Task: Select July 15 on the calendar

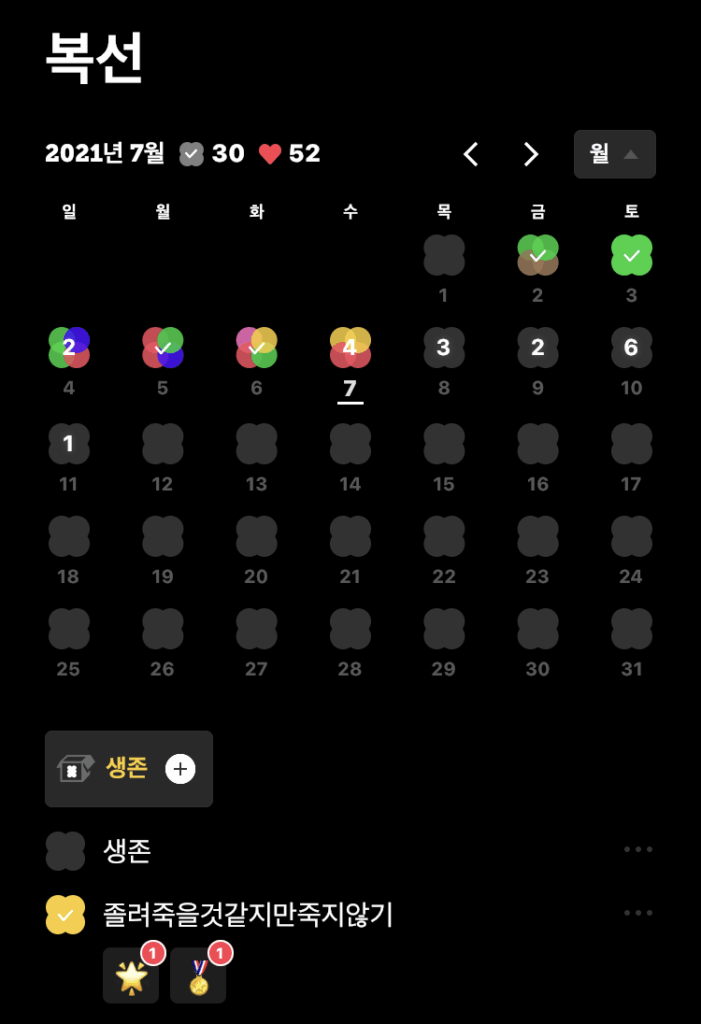Action: click(x=444, y=445)
